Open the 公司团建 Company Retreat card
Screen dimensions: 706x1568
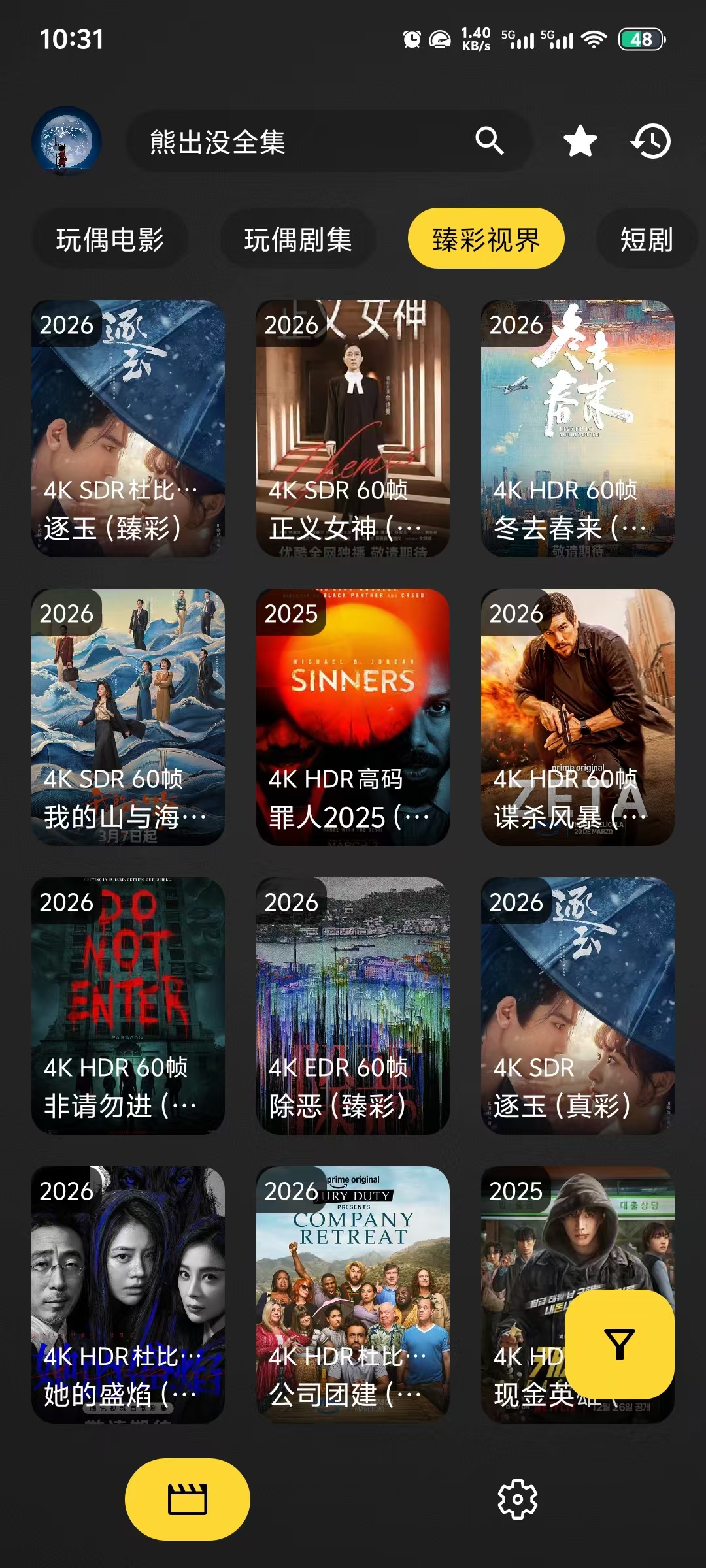(x=353, y=1295)
